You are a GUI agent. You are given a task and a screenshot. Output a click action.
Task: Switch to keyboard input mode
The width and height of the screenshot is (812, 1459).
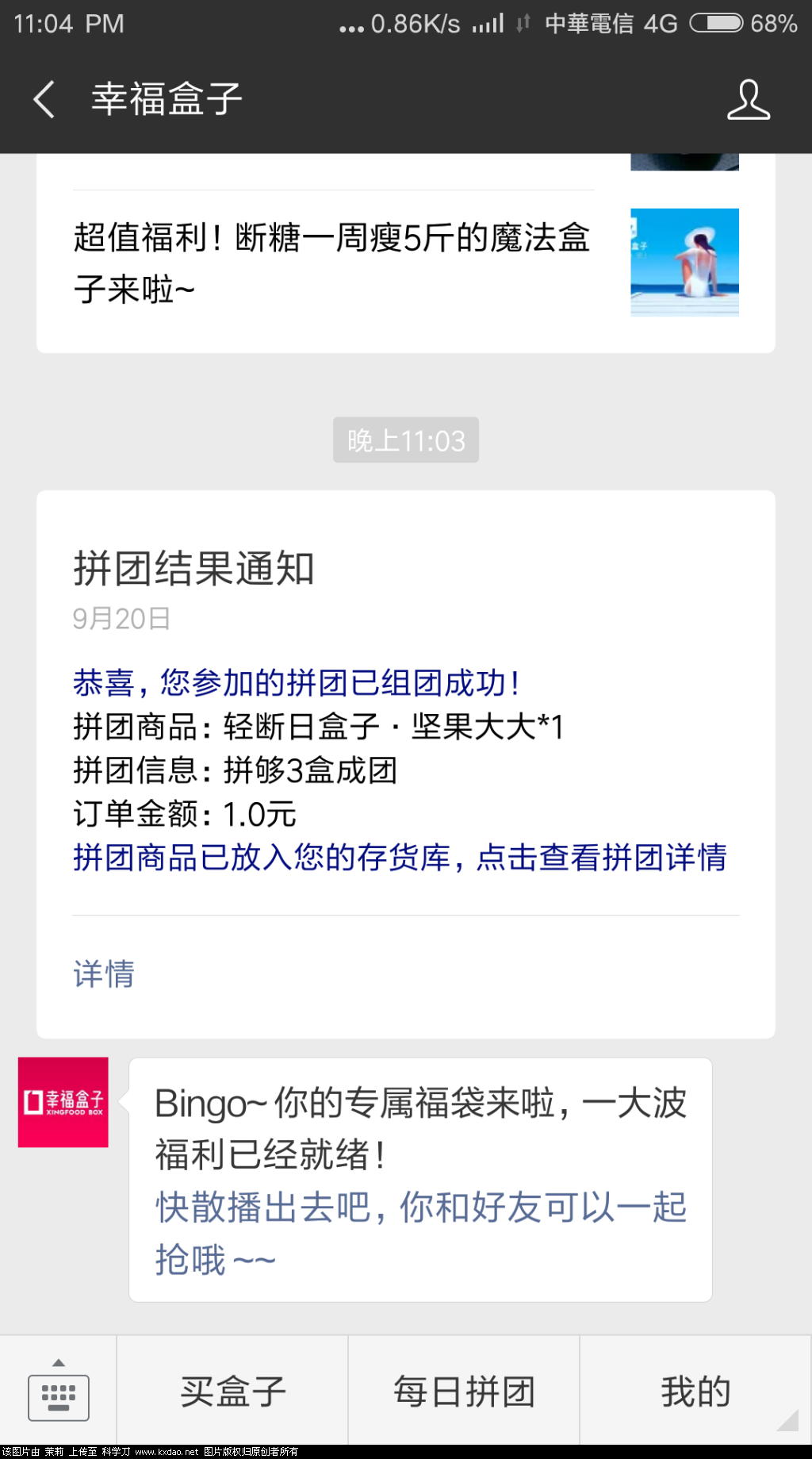[x=59, y=1399]
